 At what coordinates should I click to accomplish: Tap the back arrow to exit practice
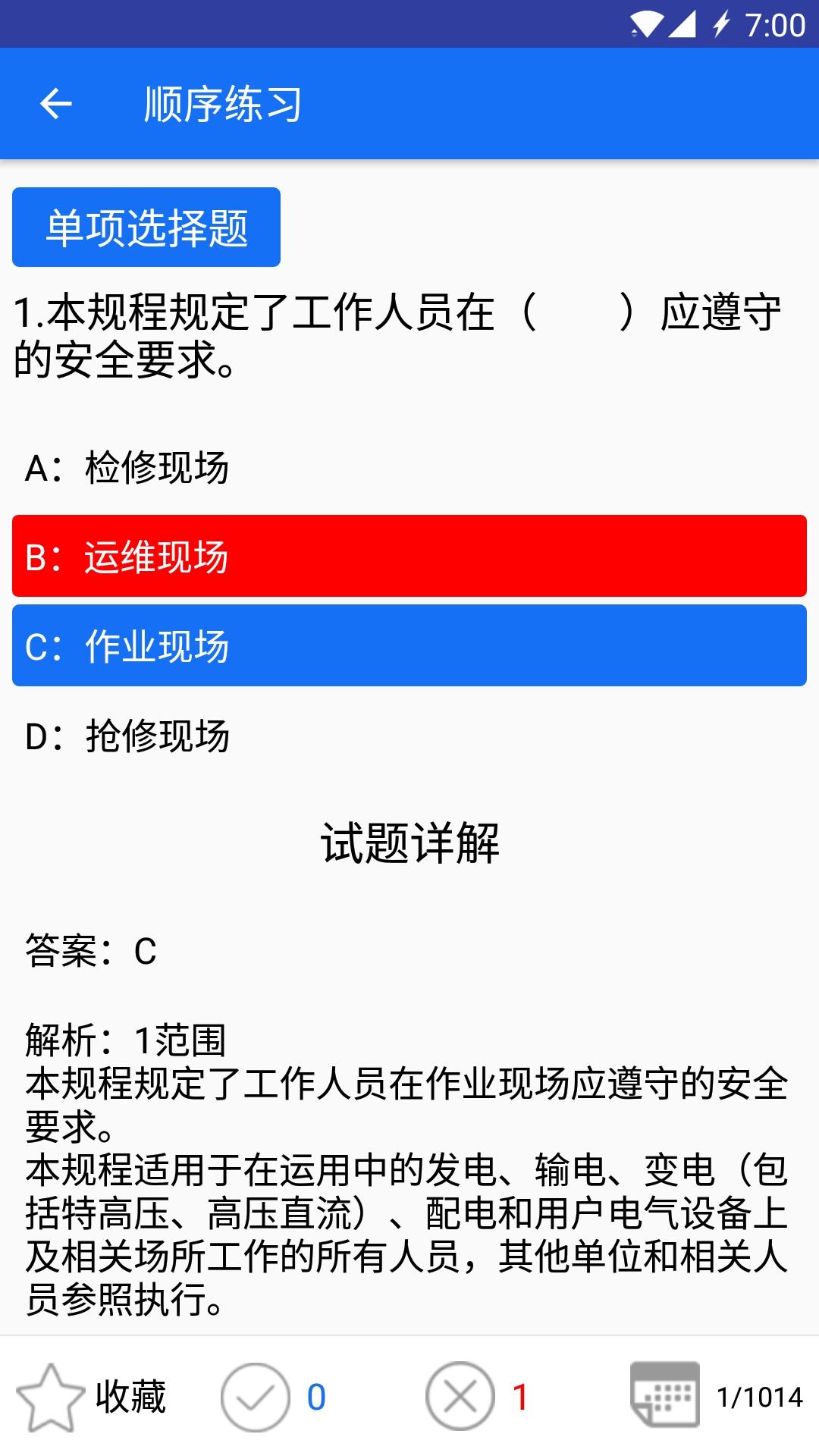pyautogui.click(x=55, y=103)
